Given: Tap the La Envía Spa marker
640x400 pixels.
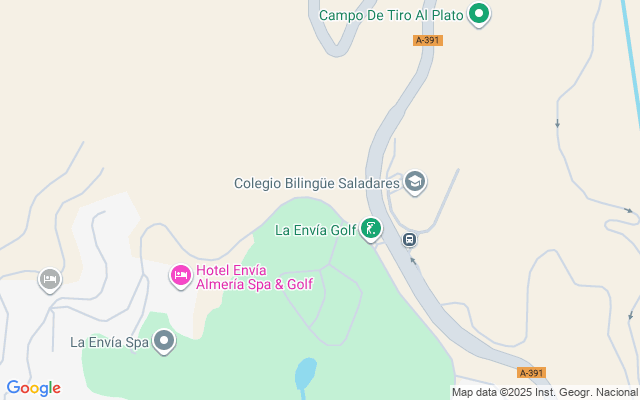Looking at the screenshot, I should pyautogui.click(x=164, y=342).
